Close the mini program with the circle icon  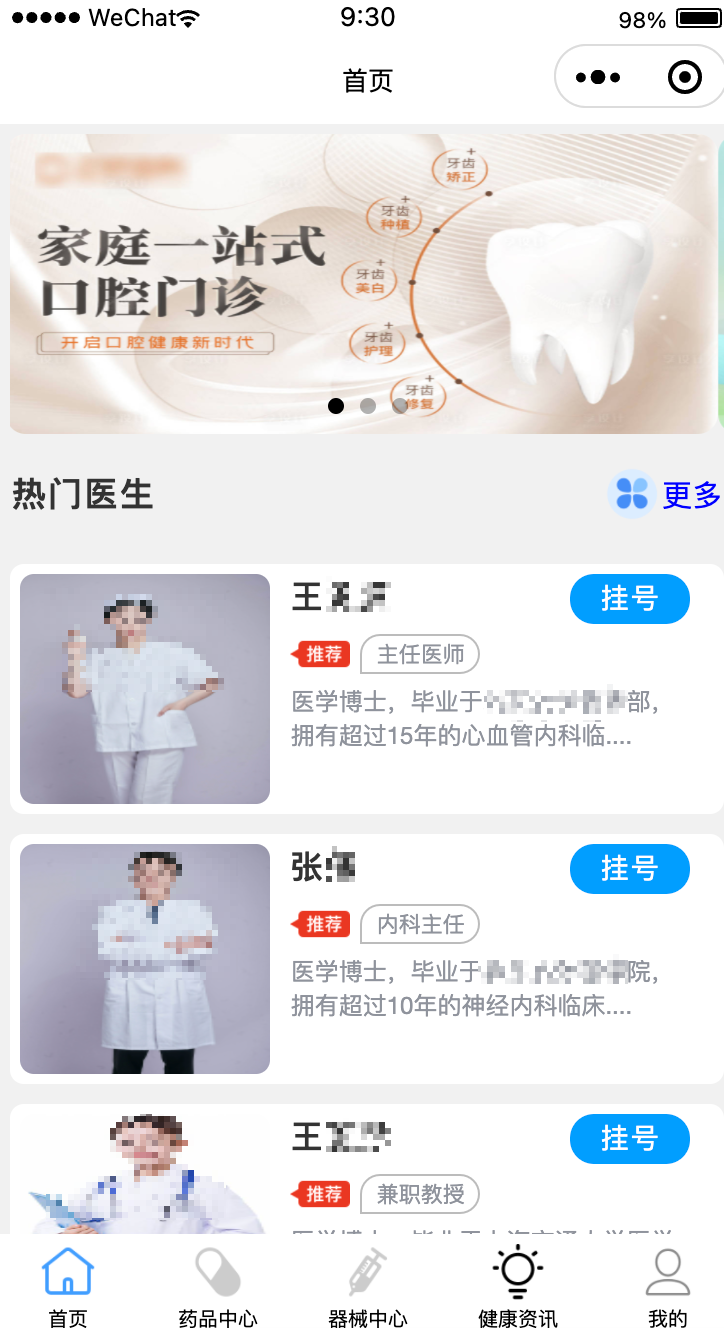(x=685, y=77)
